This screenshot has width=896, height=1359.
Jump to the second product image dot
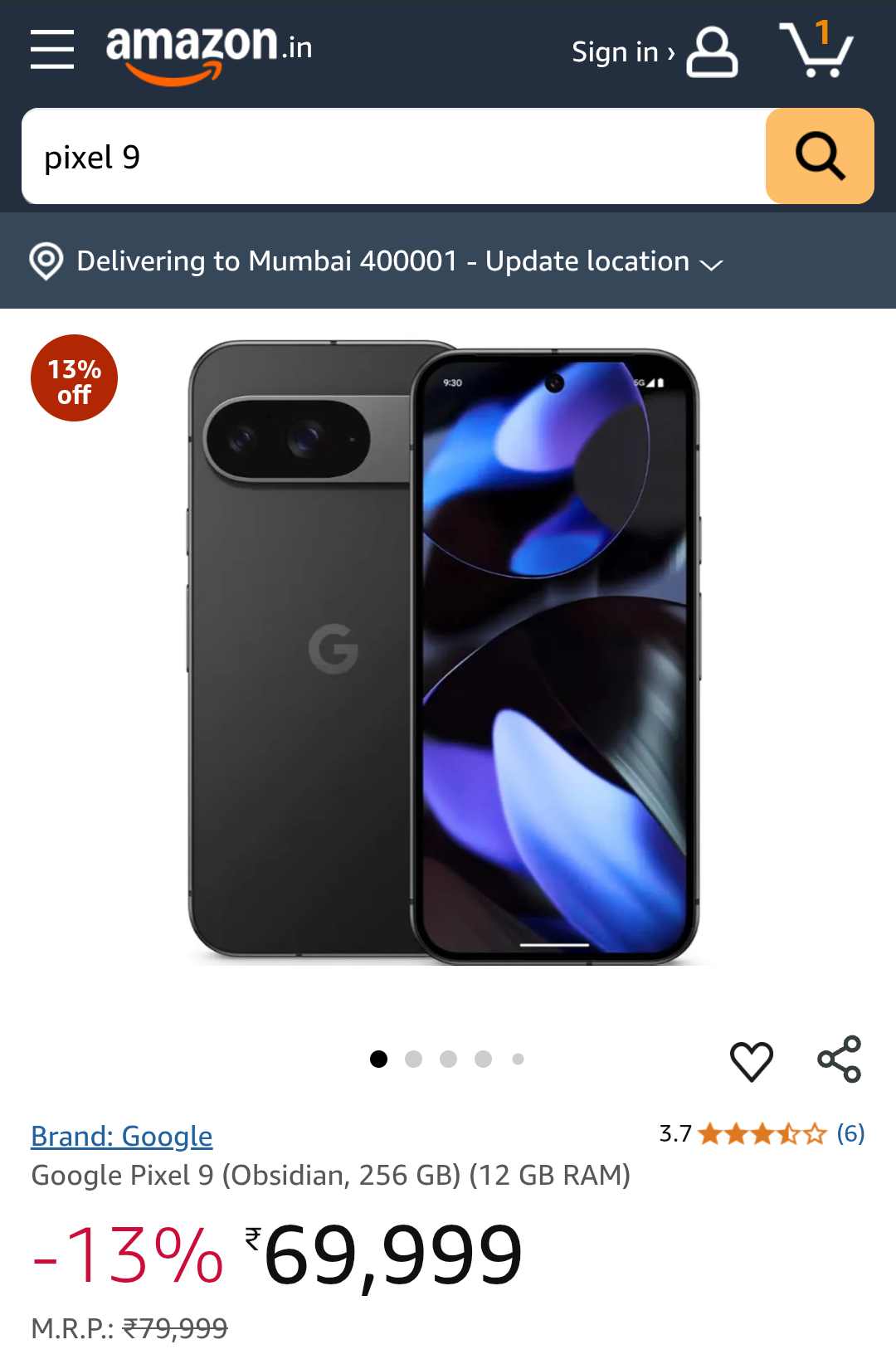point(413,1059)
